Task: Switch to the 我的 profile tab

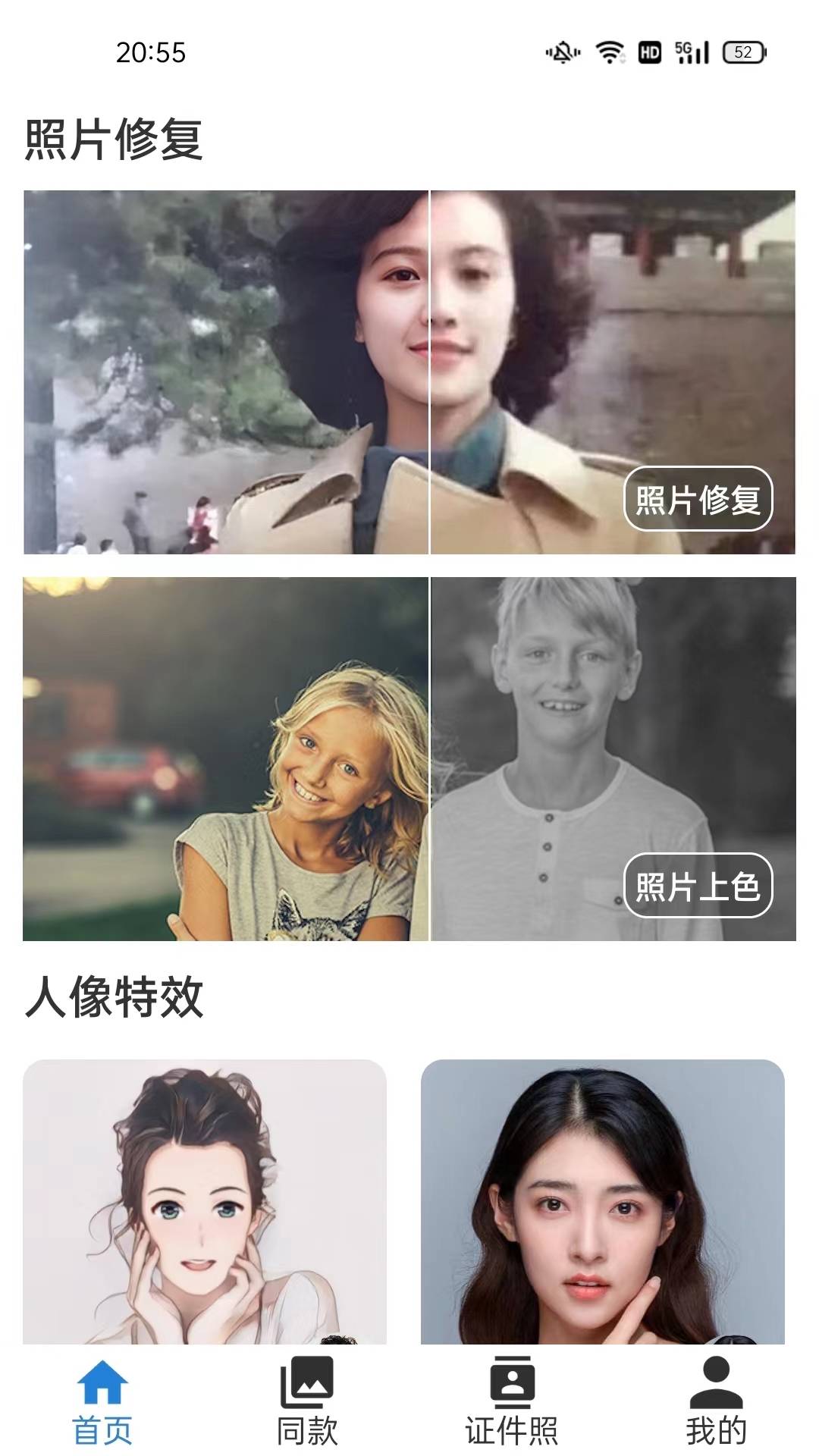Action: pos(716,1401)
